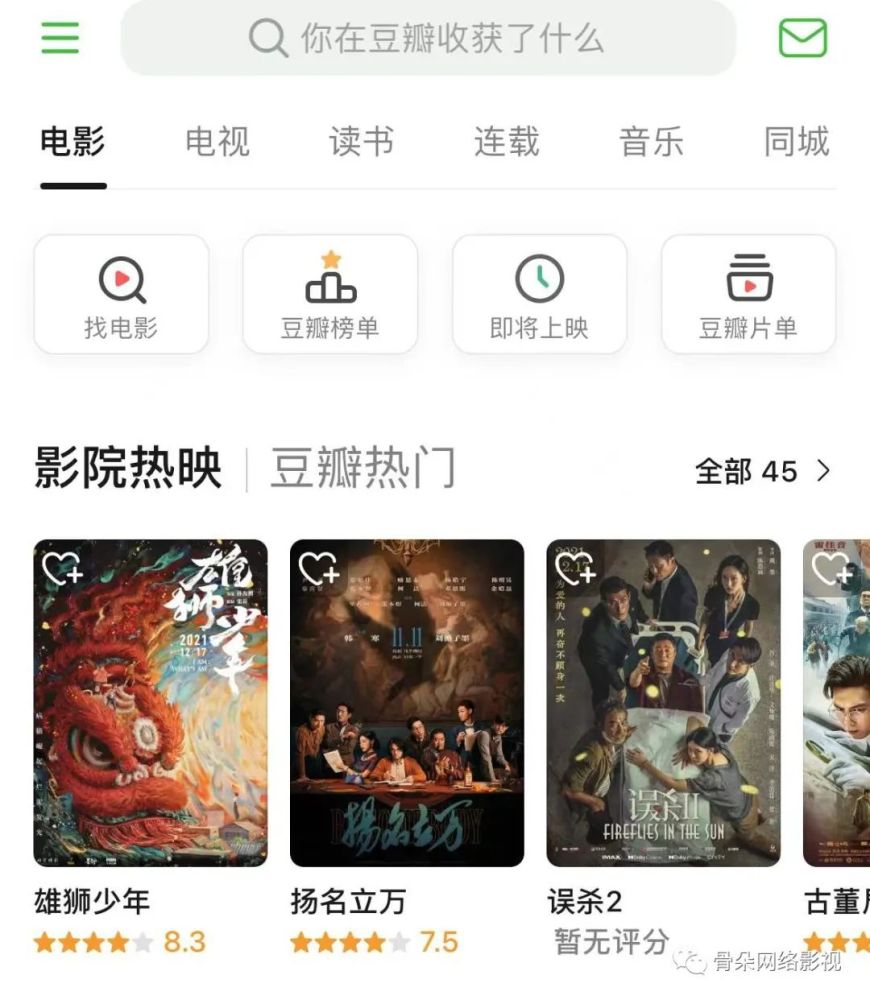Go to the 音乐 tab
This screenshot has height=1000, width=870.
click(x=651, y=142)
